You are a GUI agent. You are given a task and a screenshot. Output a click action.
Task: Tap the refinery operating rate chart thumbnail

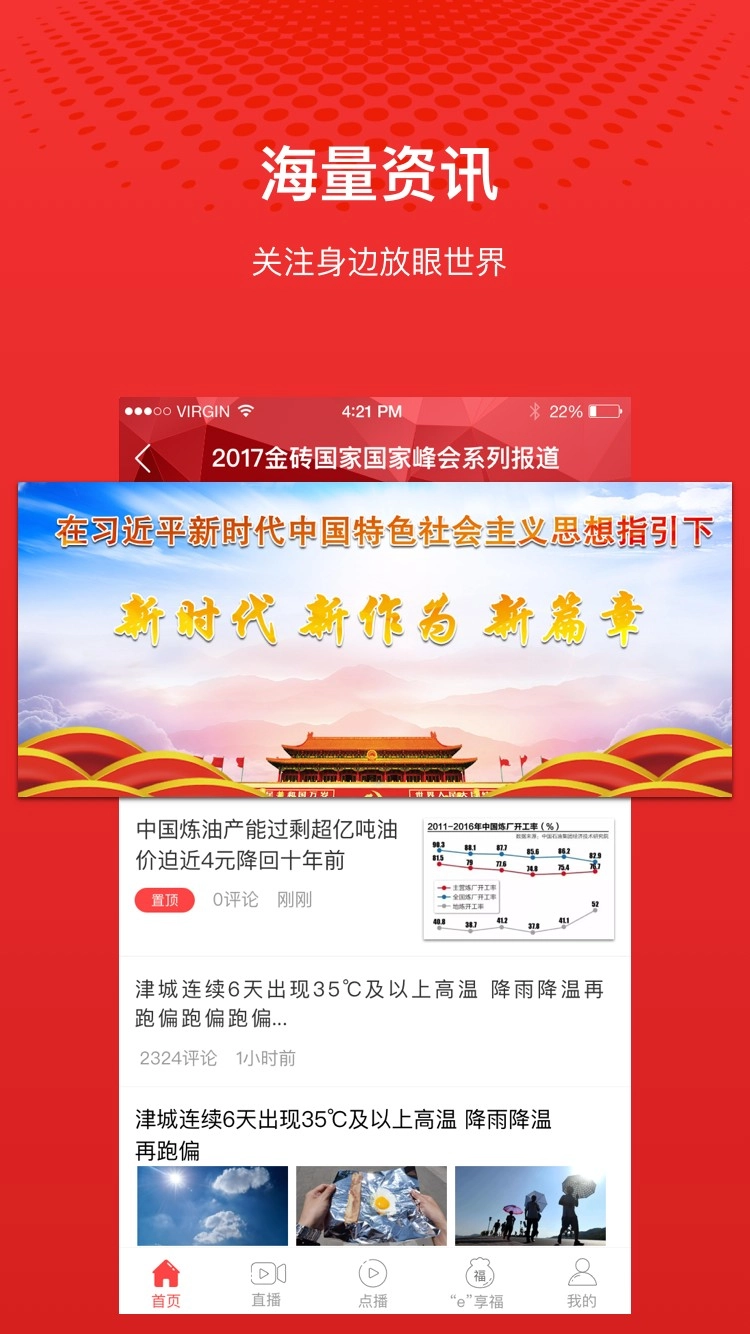click(516, 874)
